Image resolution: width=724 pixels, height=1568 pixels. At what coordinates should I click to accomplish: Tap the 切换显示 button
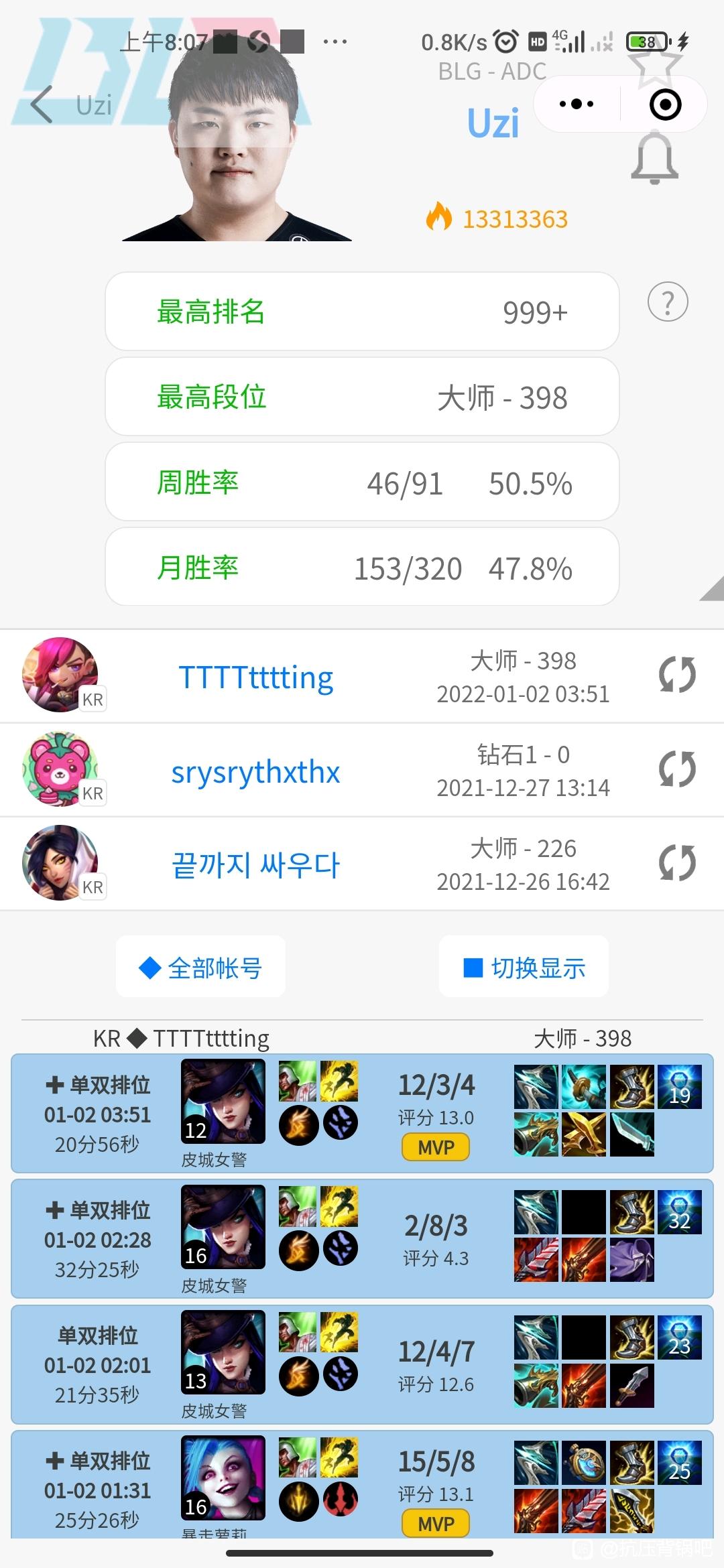point(524,967)
